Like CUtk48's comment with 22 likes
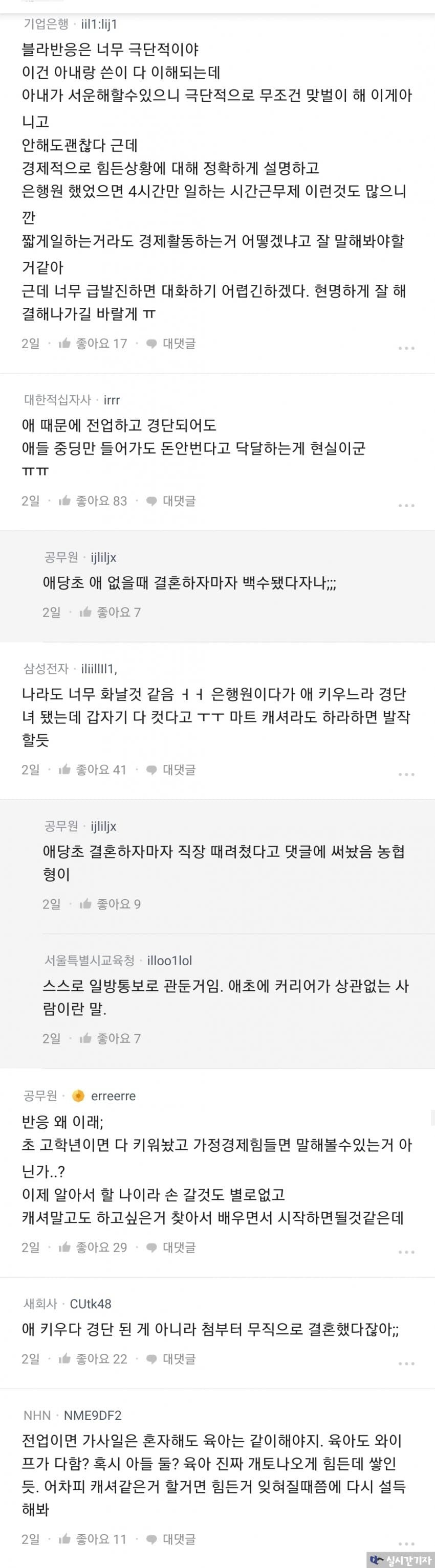The width and height of the screenshot is (435, 1568). (x=93, y=1359)
